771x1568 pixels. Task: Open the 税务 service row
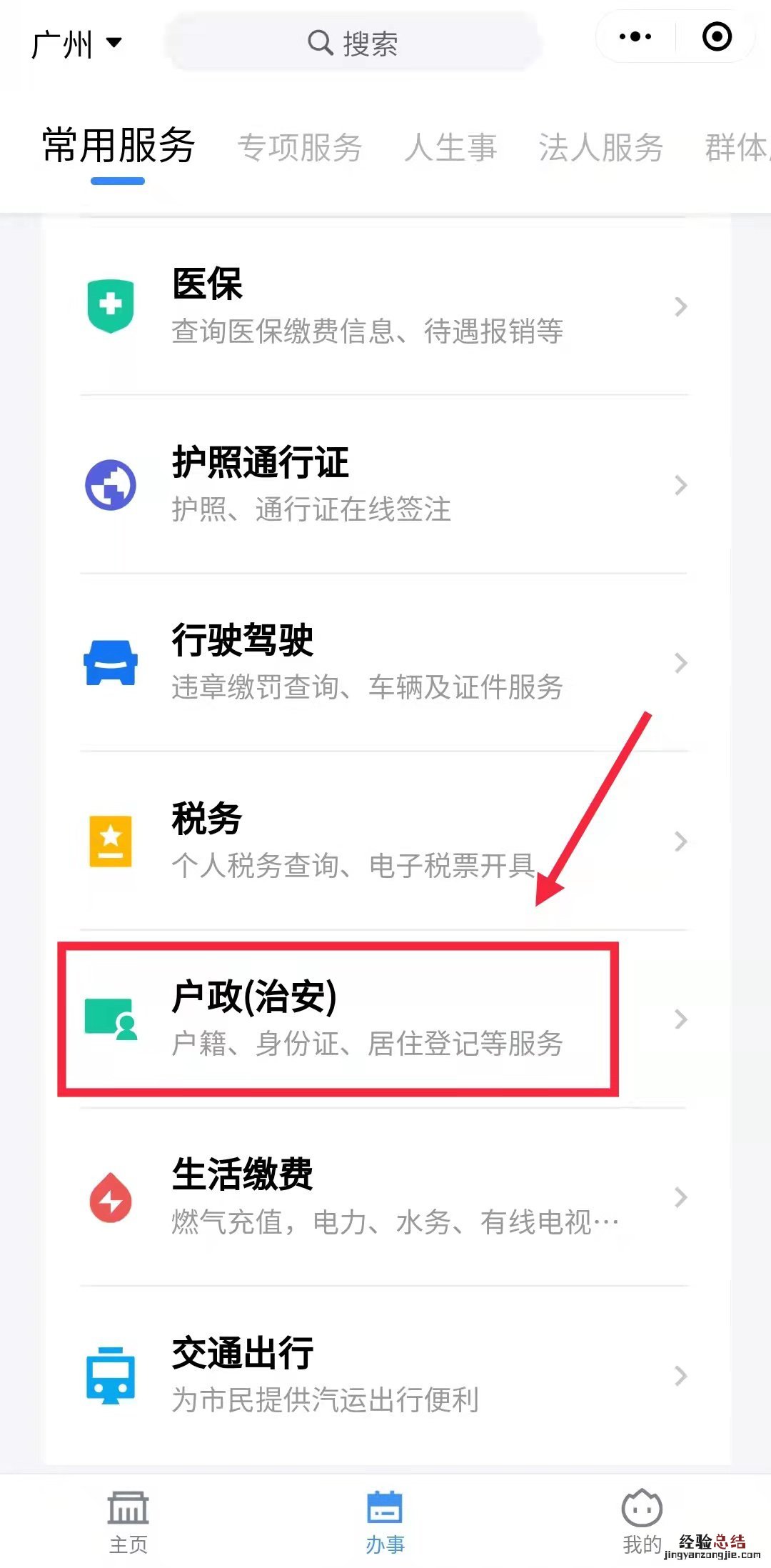click(384, 842)
